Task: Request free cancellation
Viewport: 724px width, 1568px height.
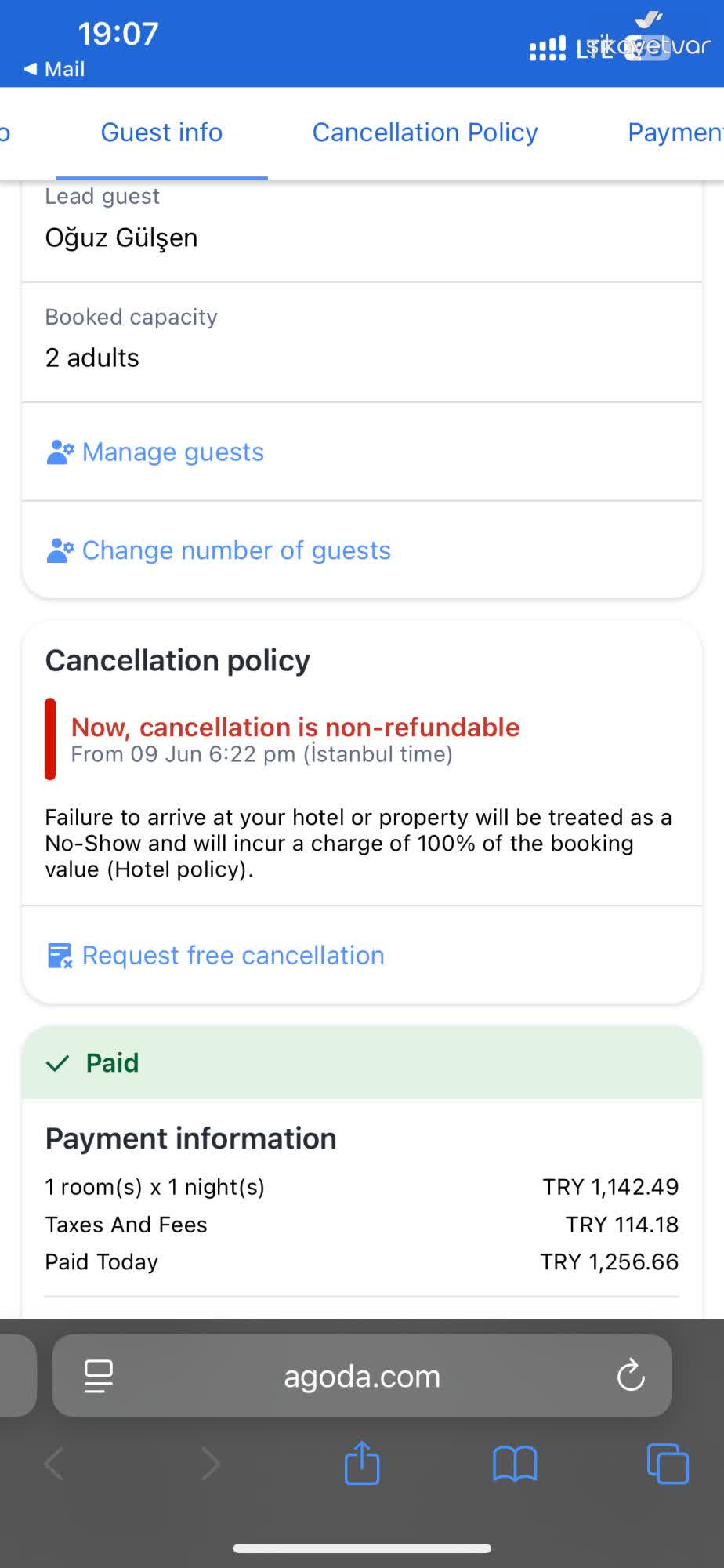Action: coord(233,955)
